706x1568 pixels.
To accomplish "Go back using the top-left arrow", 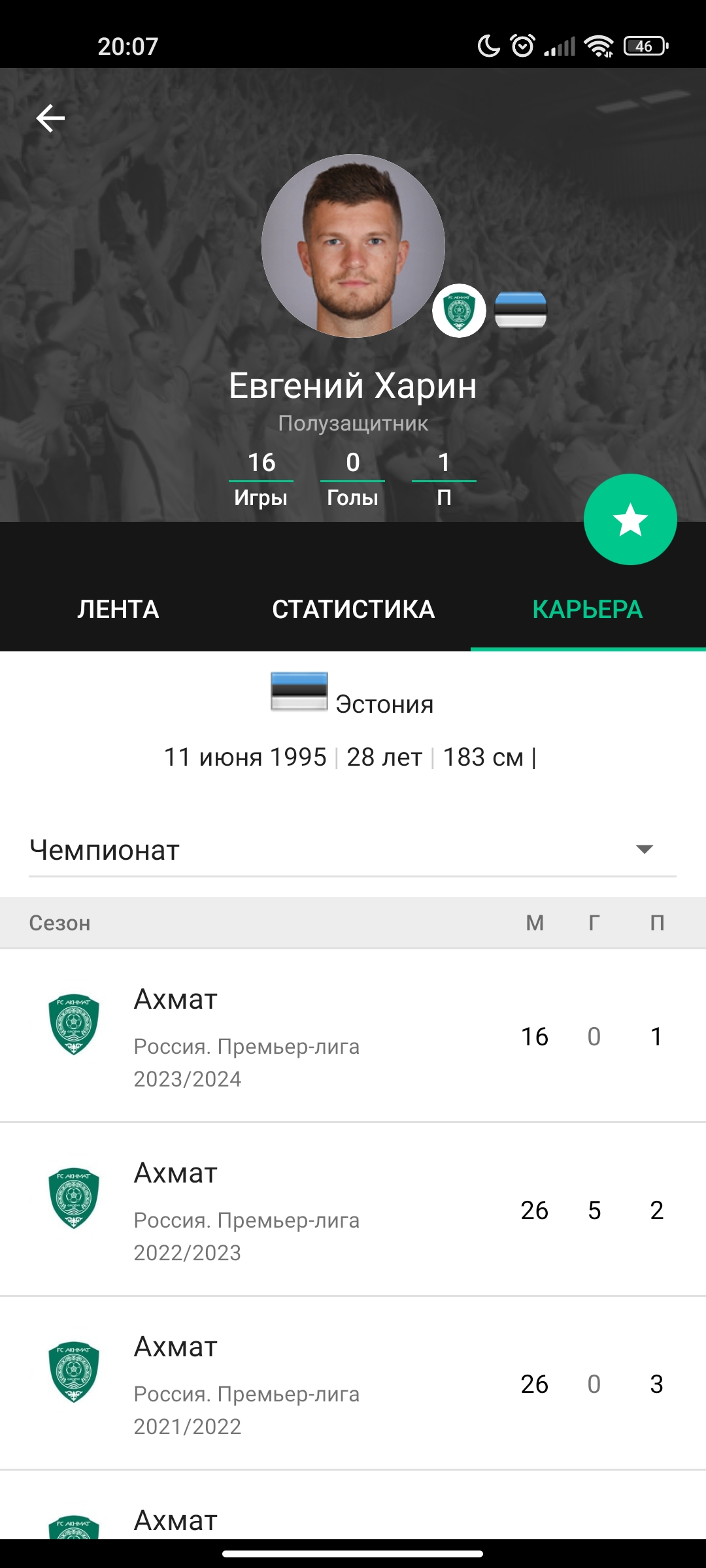I will coord(50,118).
